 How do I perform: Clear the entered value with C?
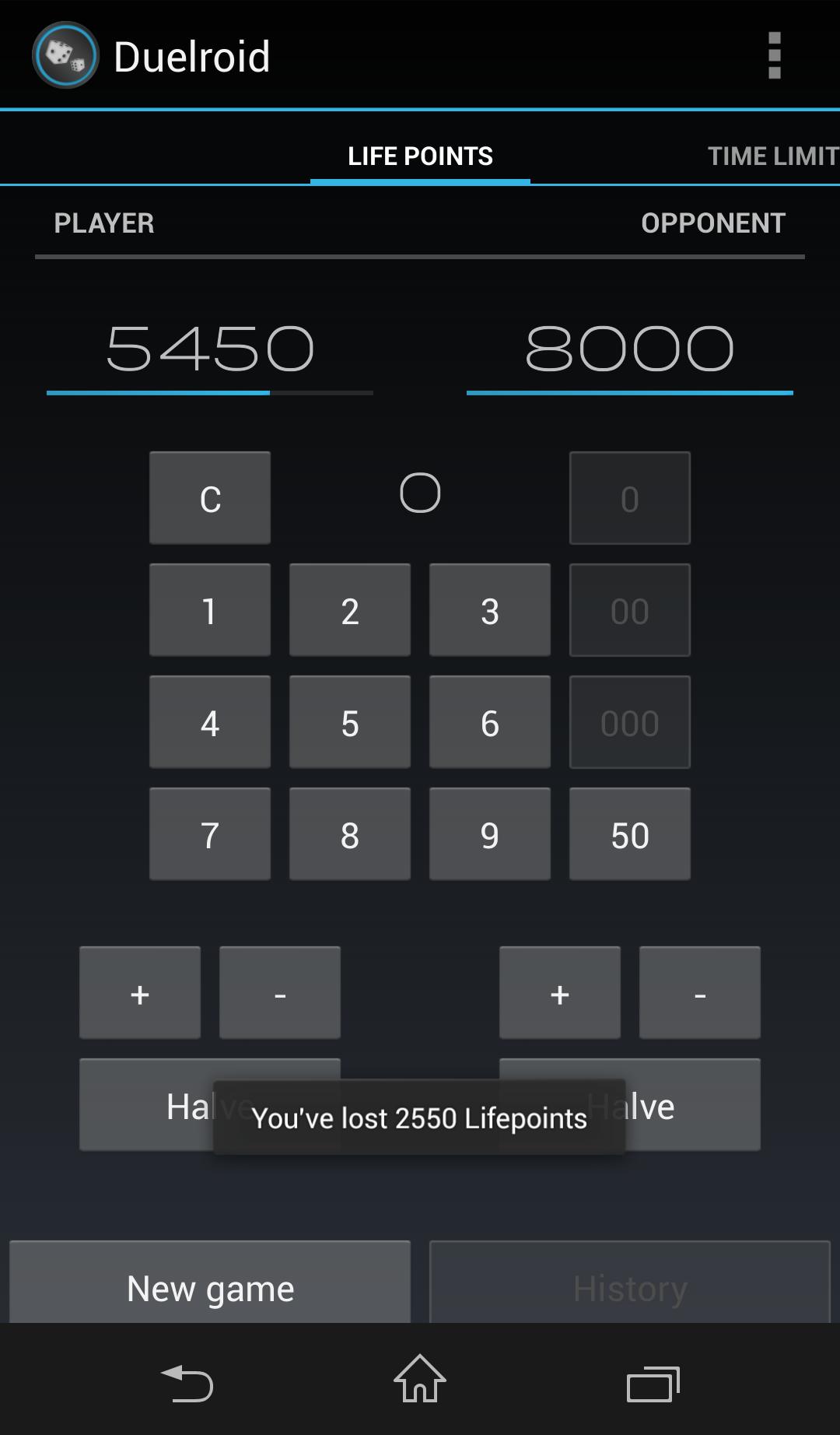210,498
